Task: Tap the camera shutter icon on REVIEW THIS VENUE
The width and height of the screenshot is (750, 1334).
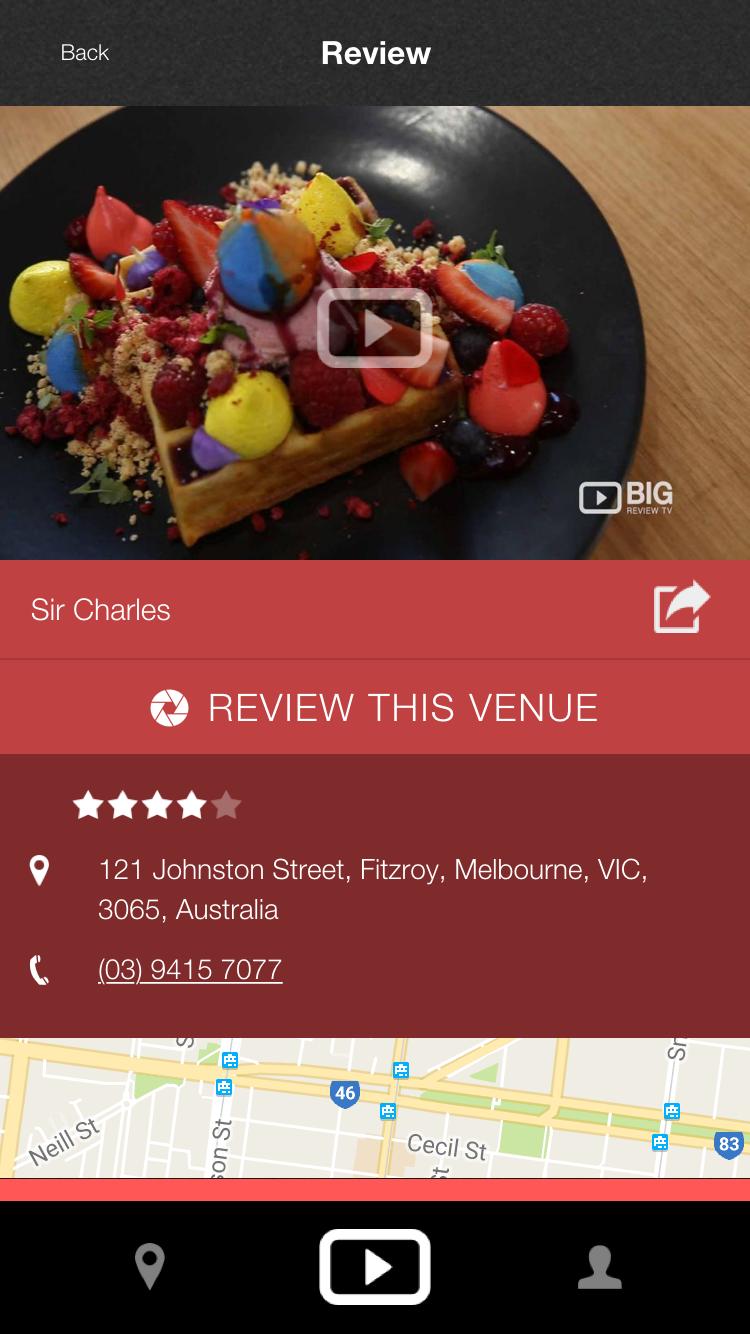Action: pos(171,707)
